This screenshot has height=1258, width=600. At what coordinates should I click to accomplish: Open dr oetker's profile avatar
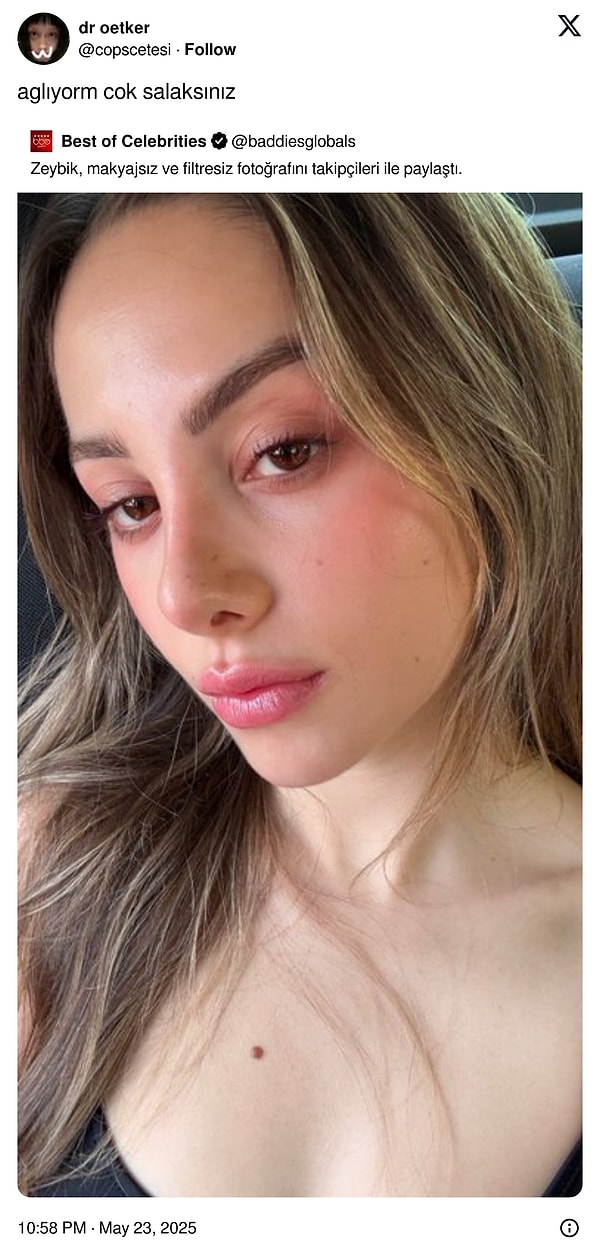43,39
